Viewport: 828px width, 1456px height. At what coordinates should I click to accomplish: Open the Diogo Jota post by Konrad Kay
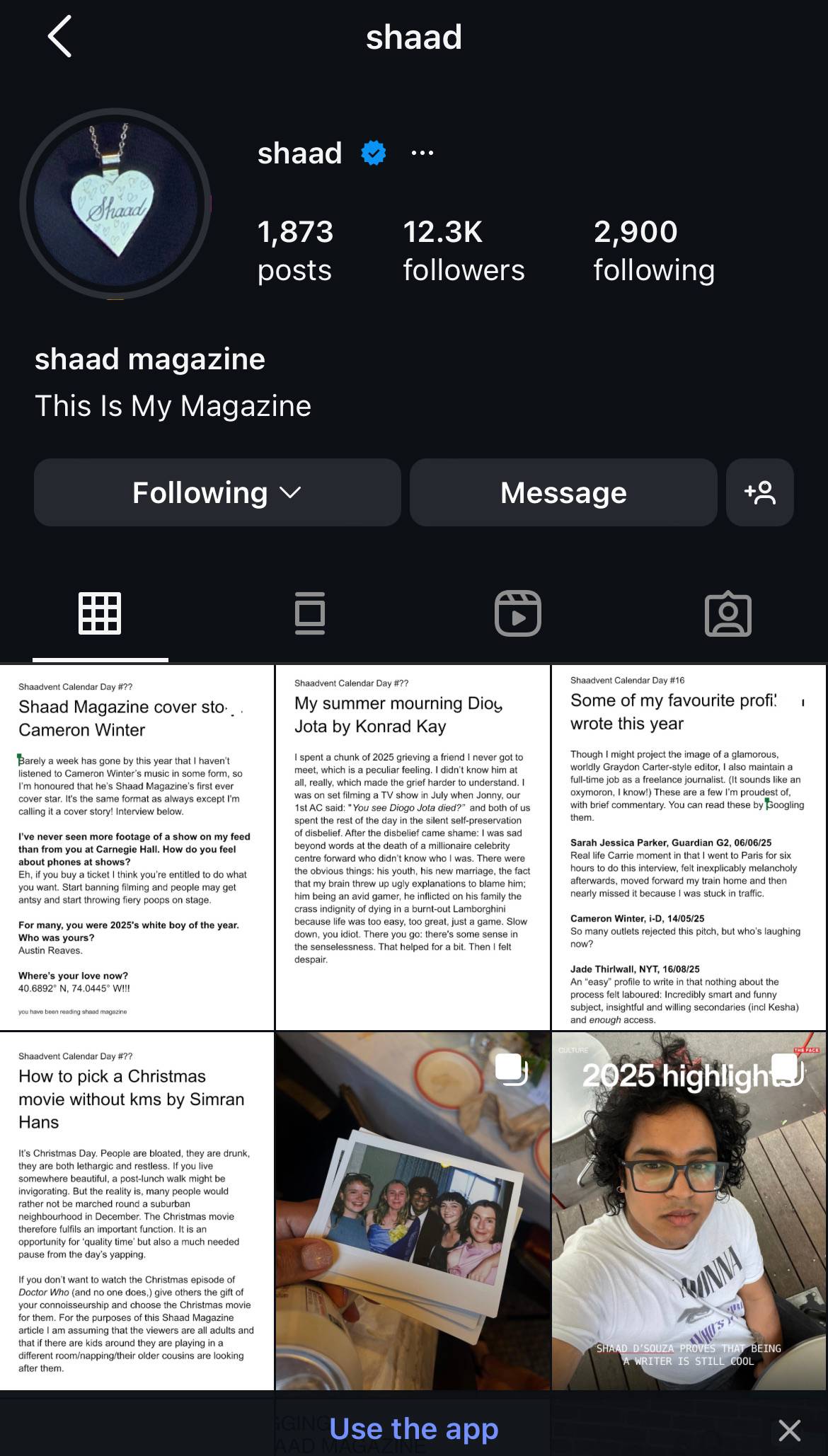(x=413, y=847)
